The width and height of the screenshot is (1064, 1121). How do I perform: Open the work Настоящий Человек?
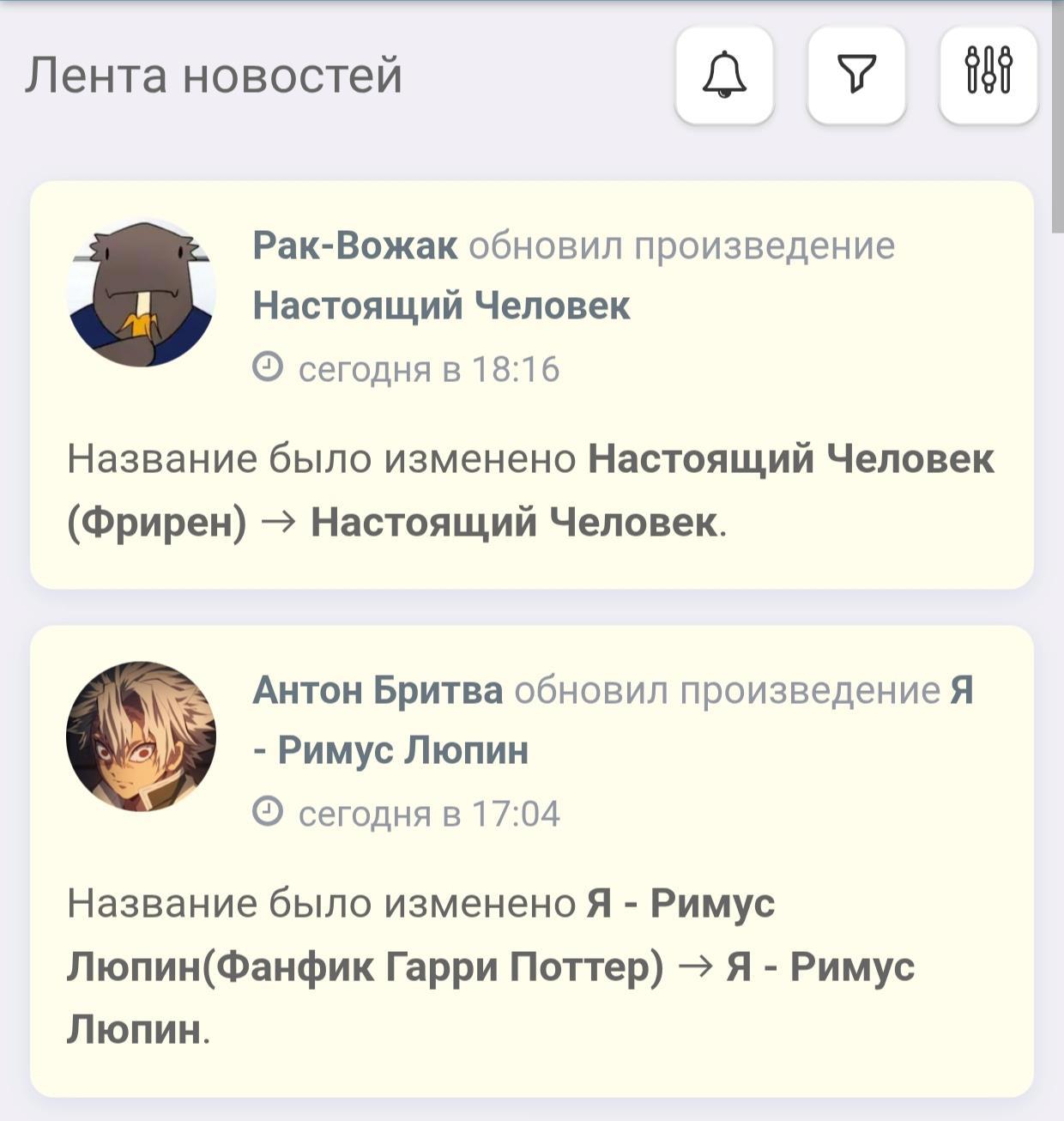coord(441,306)
